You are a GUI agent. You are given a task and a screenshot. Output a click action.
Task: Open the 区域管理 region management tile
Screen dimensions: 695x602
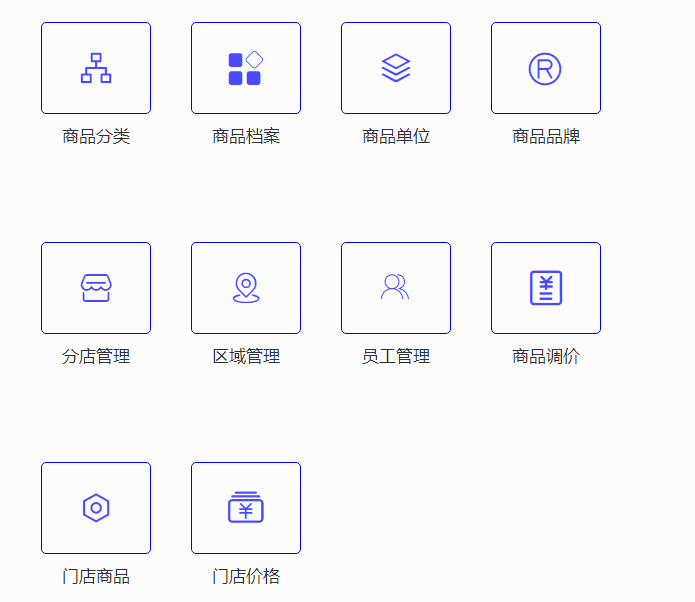[x=246, y=288]
